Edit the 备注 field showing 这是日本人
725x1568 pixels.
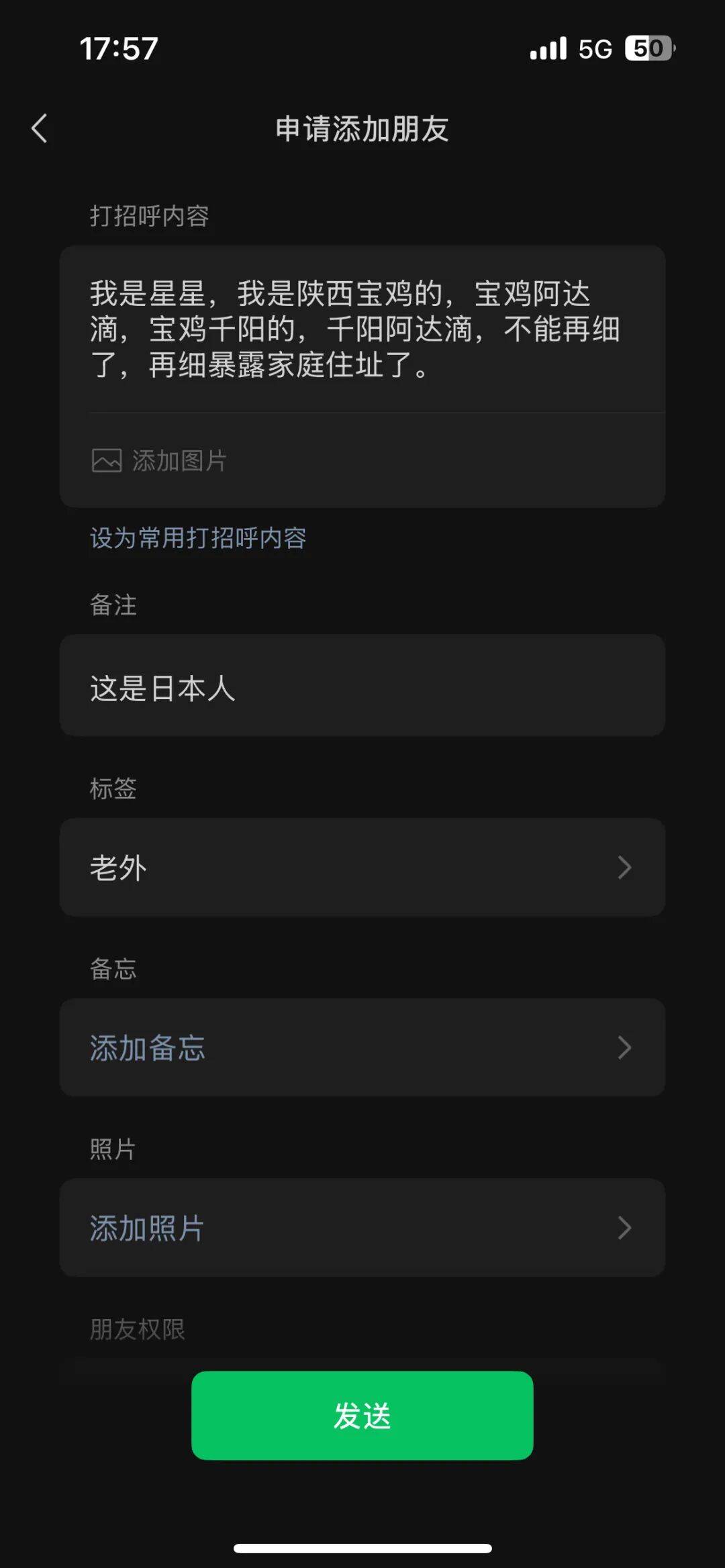click(x=361, y=686)
